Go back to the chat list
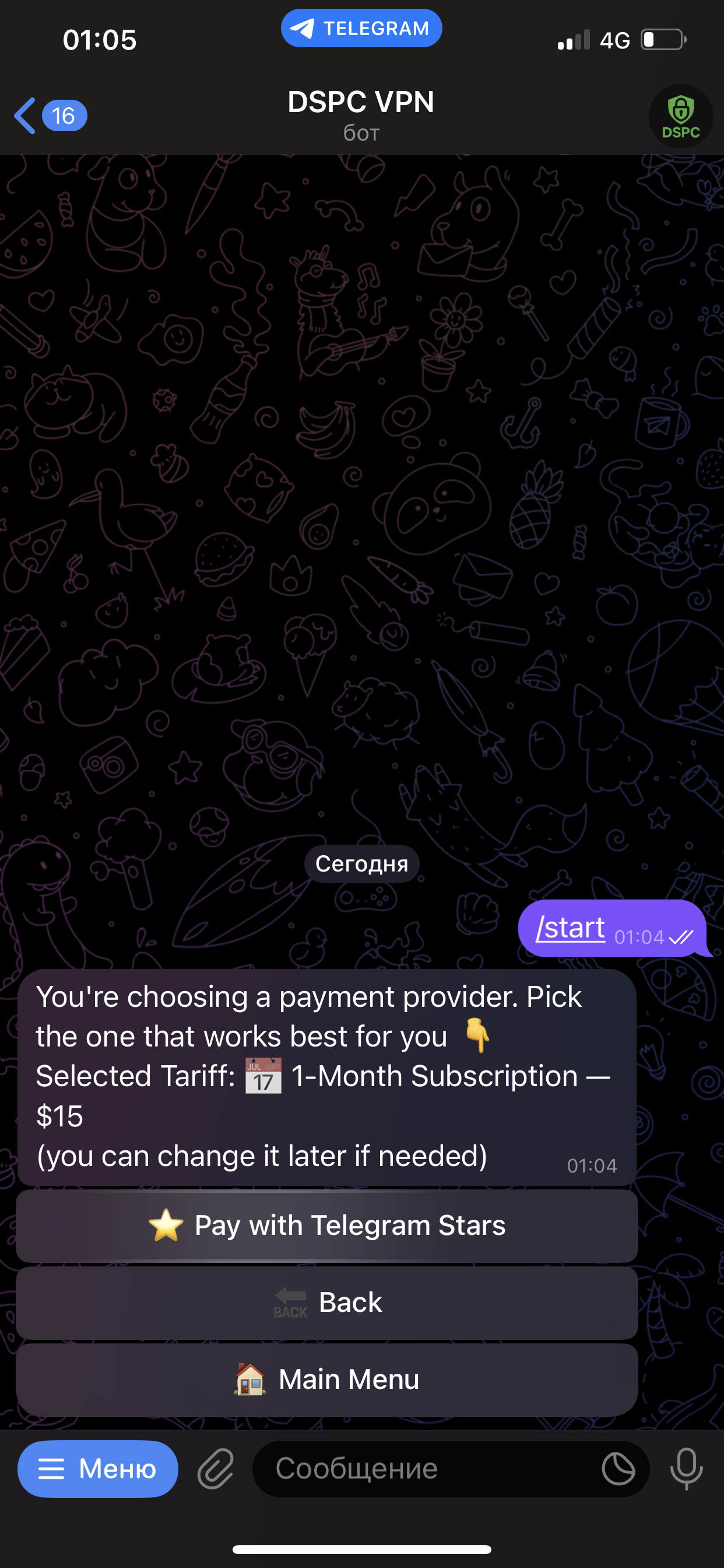This screenshot has width=724, height=1568. pyautogui.click(x=48, y=116)
